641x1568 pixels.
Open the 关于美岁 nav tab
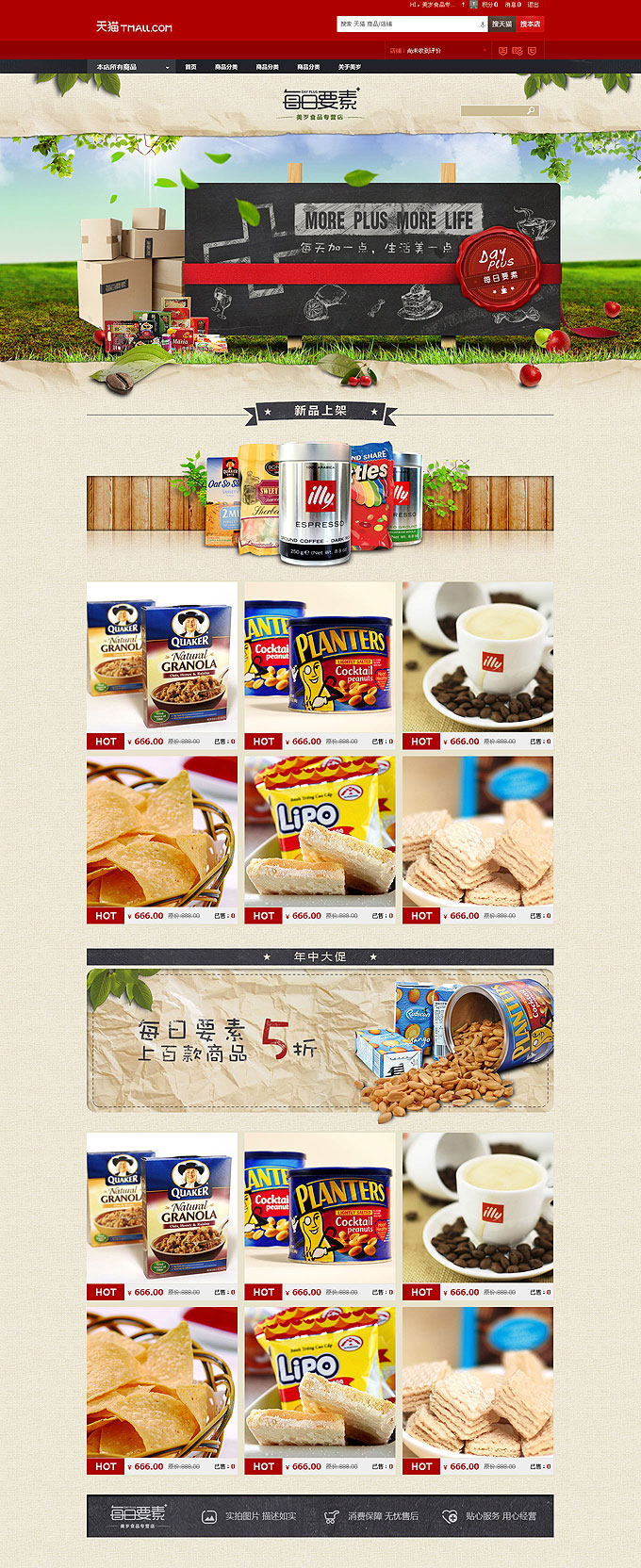(x=350, y=67)
